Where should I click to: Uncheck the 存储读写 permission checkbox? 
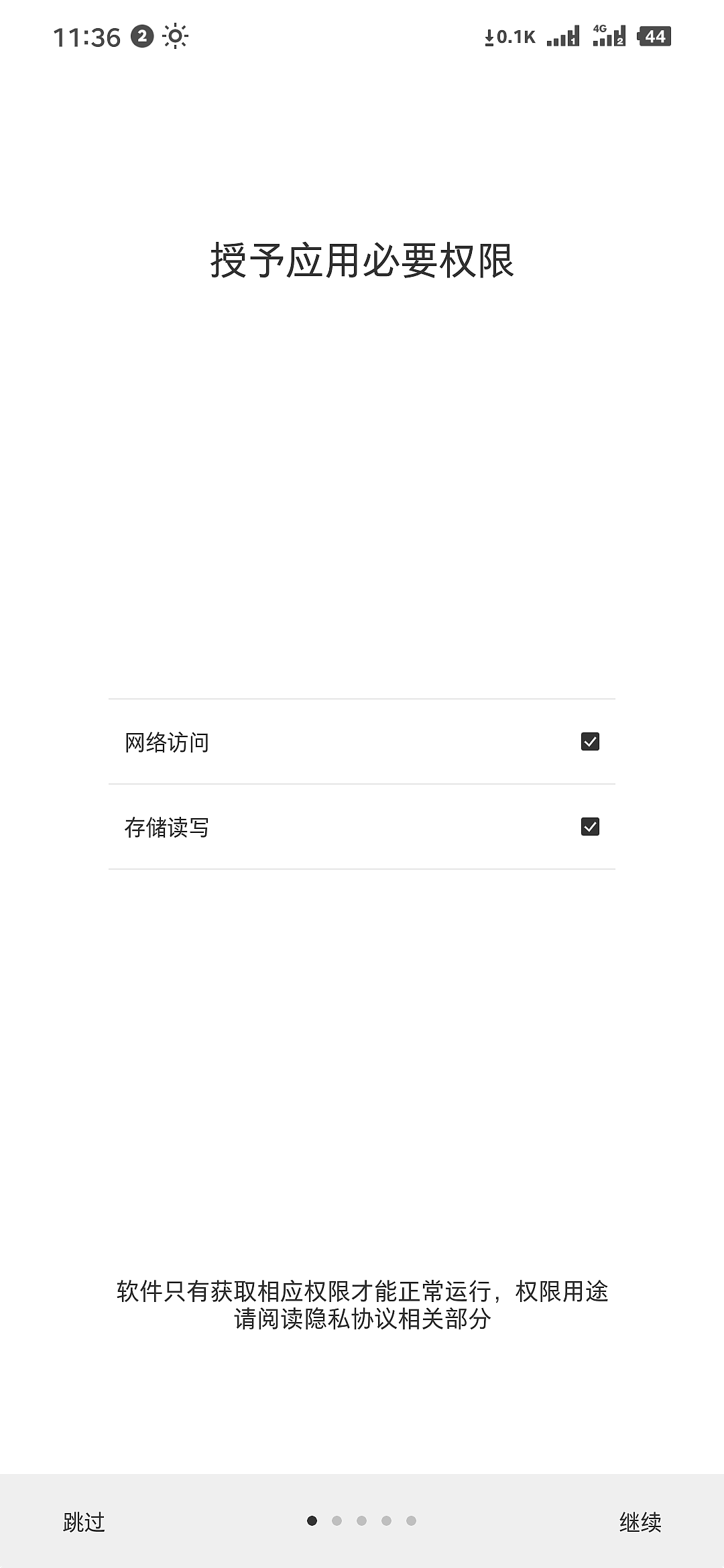tap(590, 827)
